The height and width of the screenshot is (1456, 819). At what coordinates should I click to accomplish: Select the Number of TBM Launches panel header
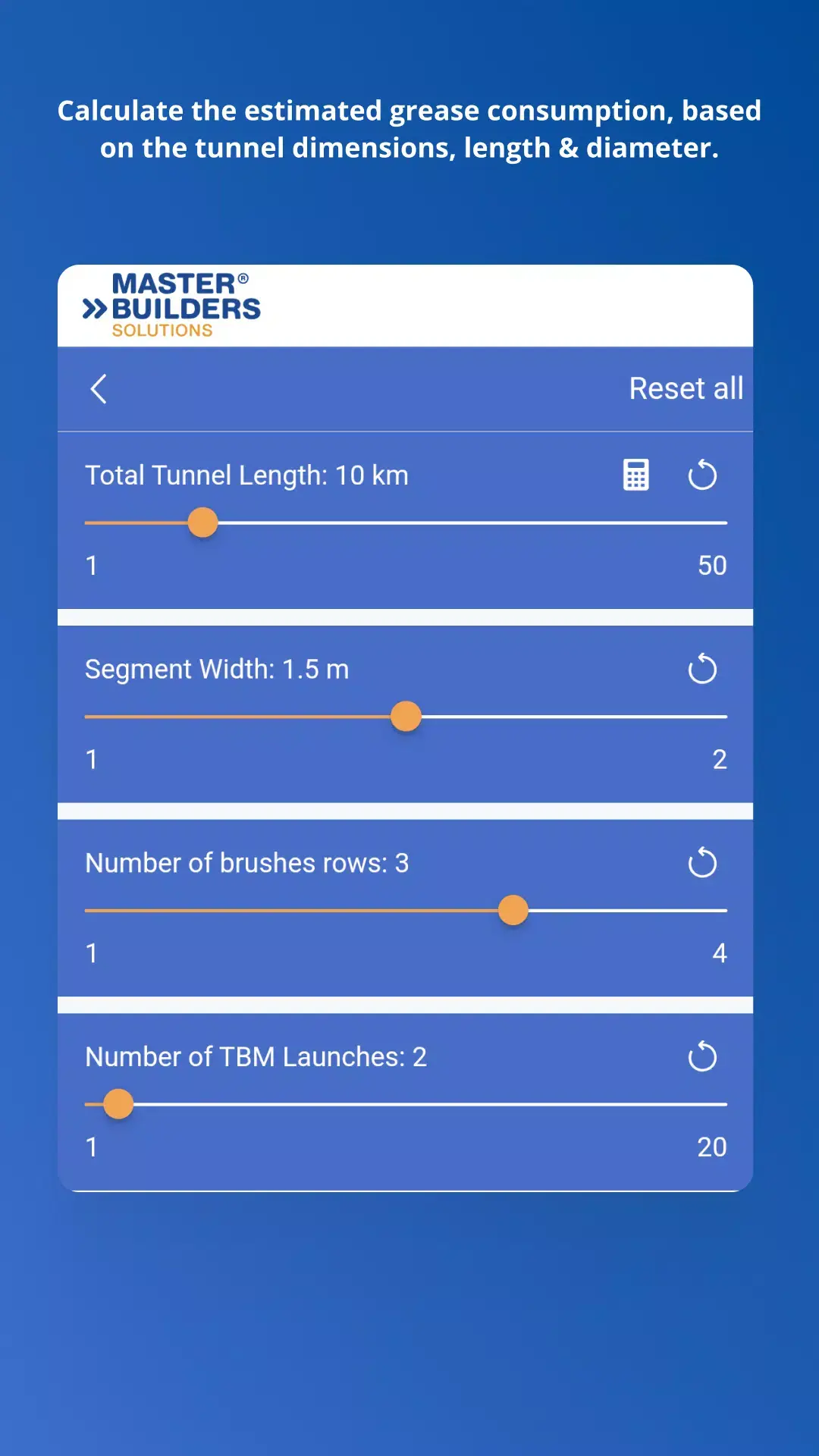pos(256,1056)
